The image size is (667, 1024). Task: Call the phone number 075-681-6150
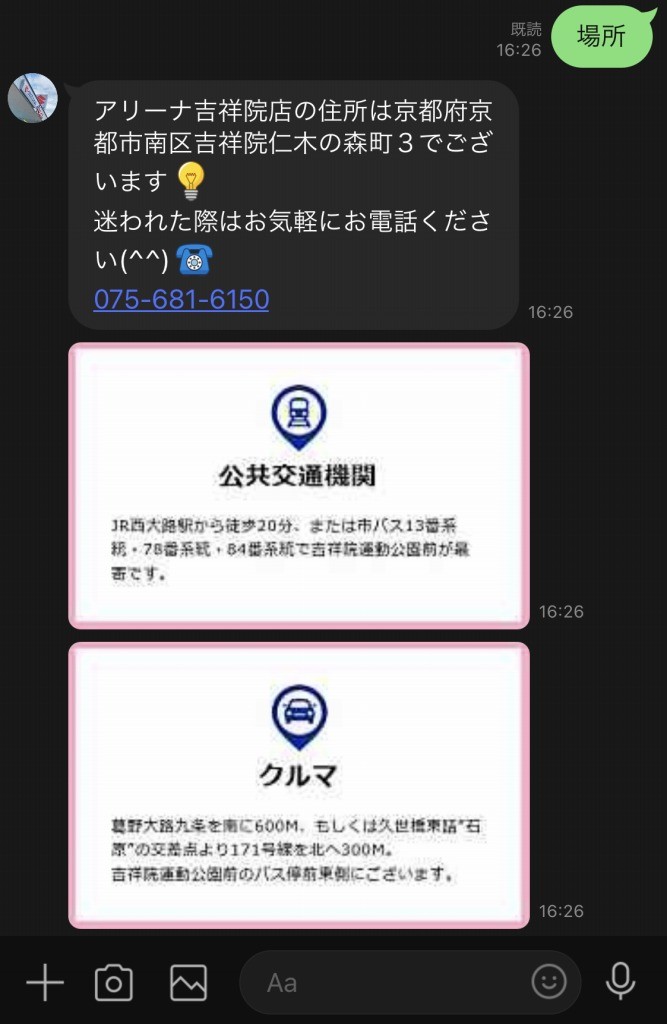click(181, 299)
